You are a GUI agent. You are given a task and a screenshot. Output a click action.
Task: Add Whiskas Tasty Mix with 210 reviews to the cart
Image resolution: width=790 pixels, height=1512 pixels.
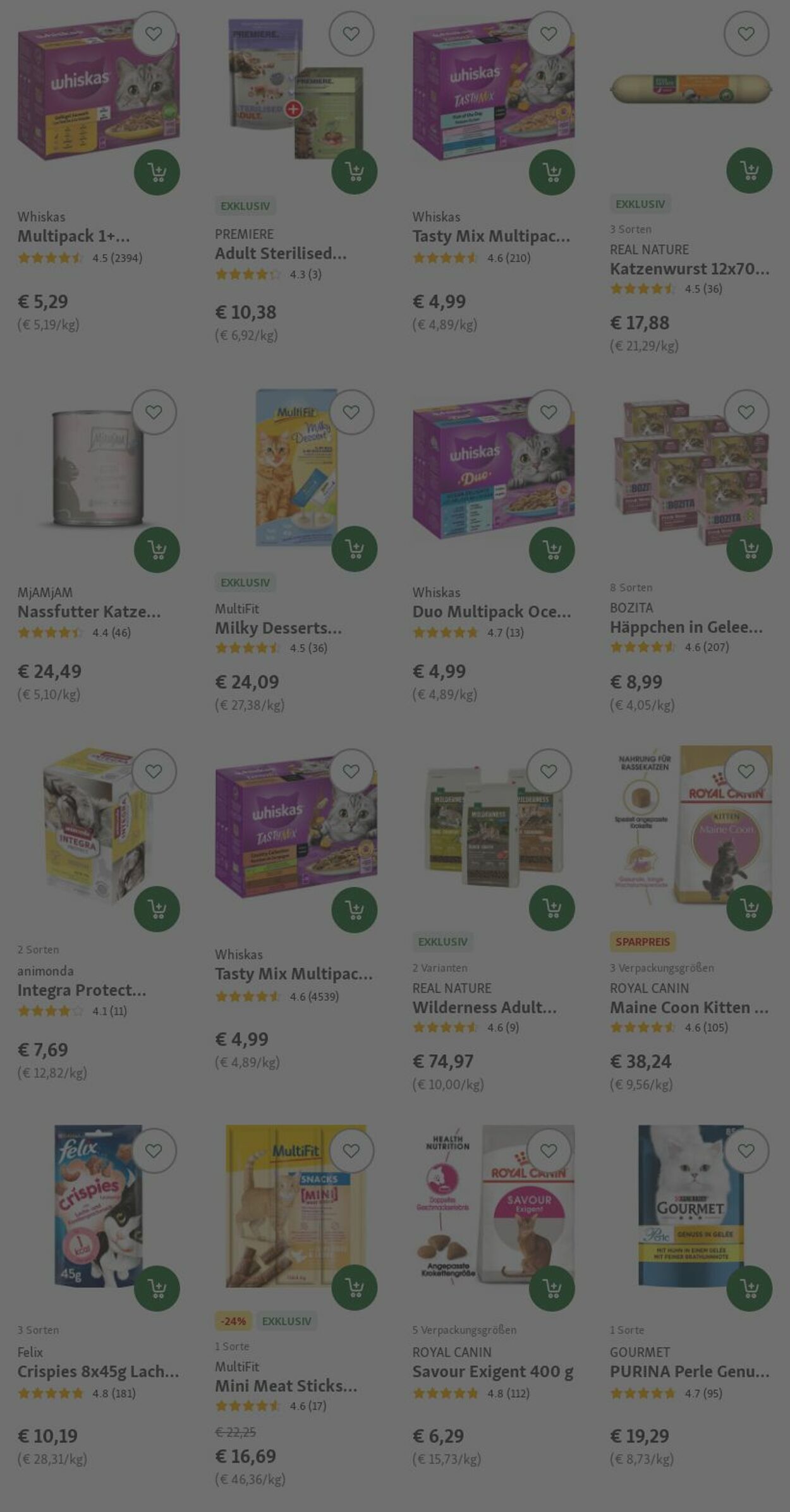552,172
